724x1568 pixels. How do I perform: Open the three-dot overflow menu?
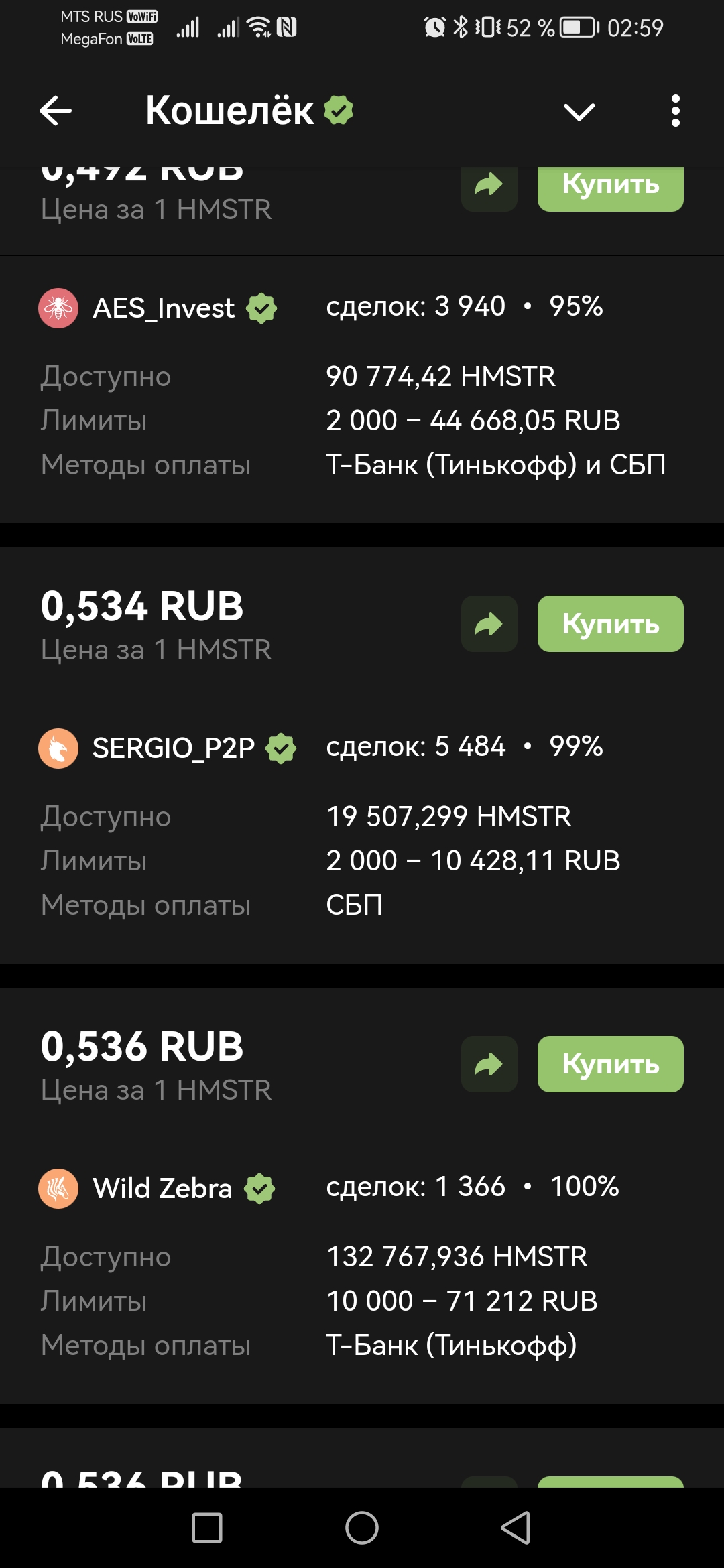[675, 111]
